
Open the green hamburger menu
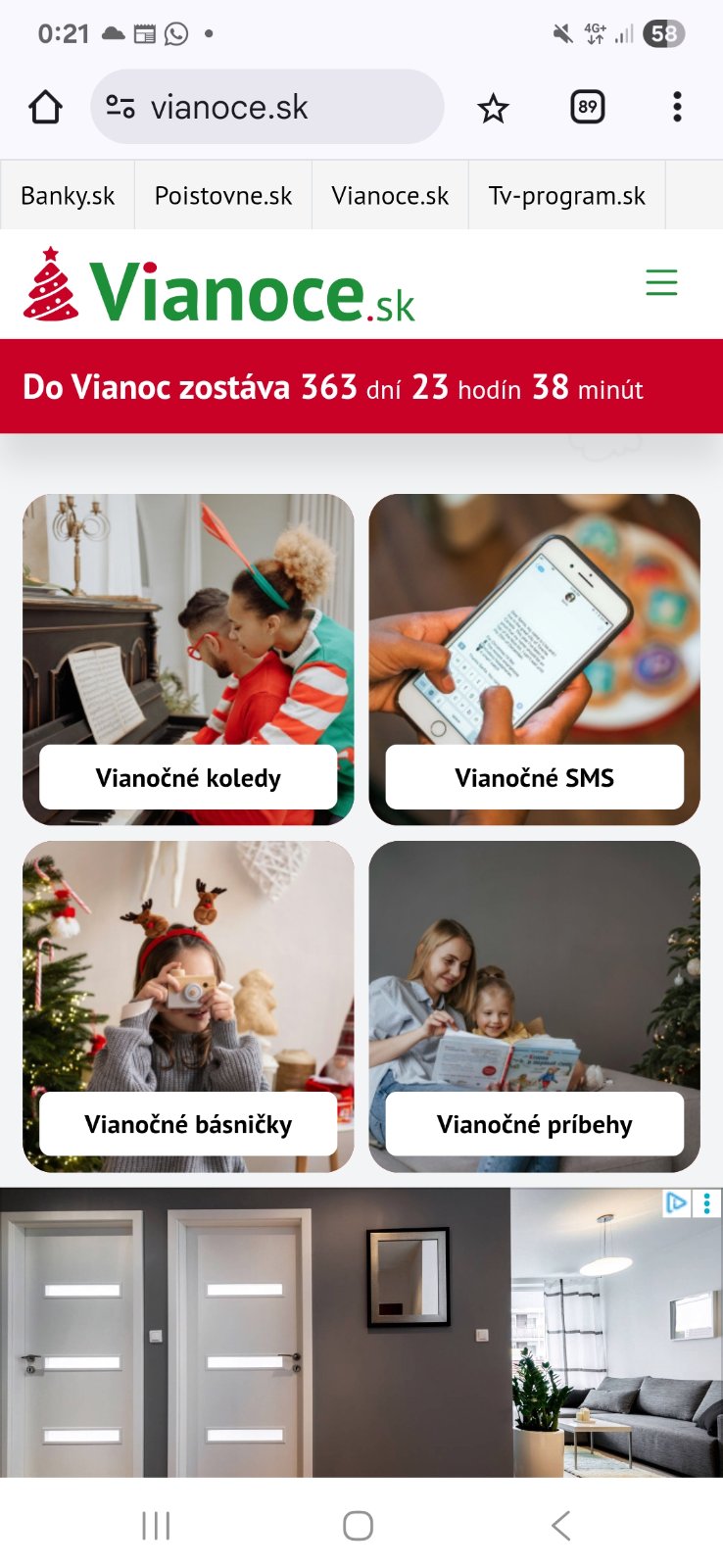[661, 283]
